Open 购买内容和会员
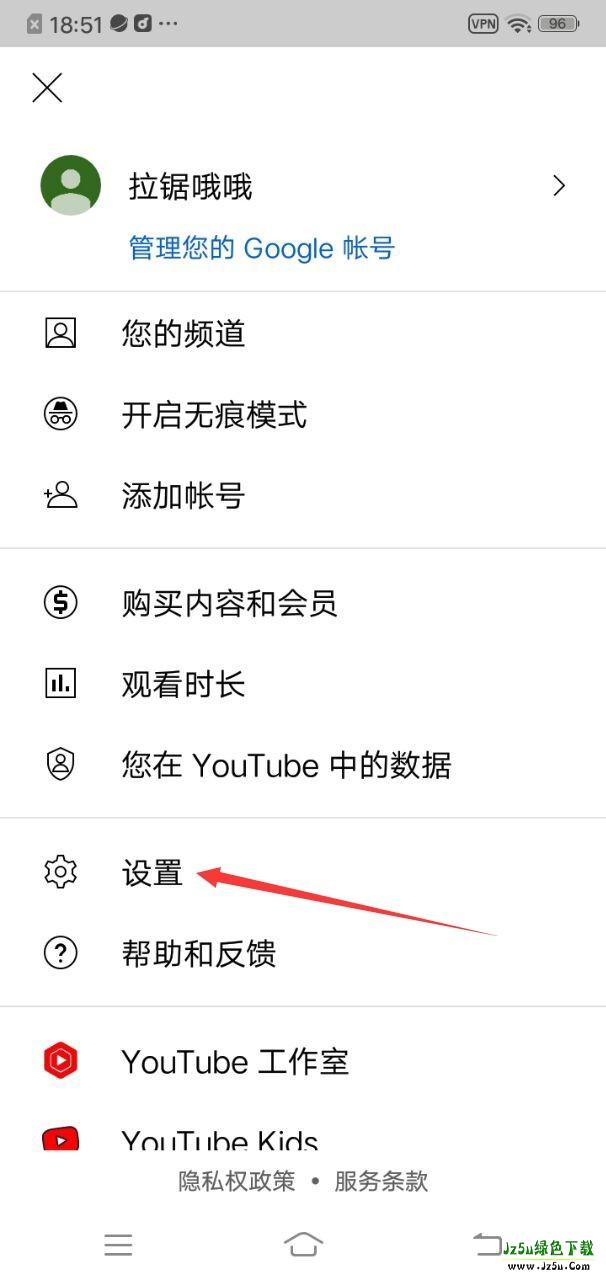The image size is (606, 1280). [x=229, y=603]
